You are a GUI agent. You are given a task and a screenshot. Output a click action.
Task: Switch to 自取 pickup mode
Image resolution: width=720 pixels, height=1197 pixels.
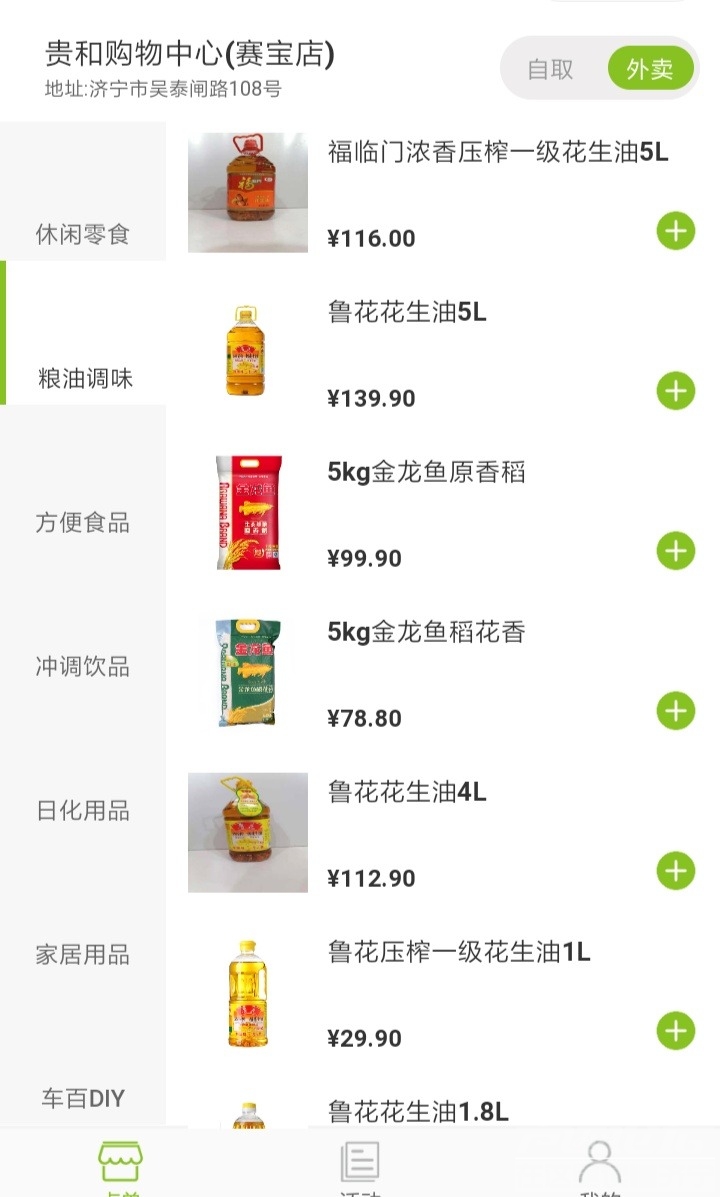click(x=551, y=69)
